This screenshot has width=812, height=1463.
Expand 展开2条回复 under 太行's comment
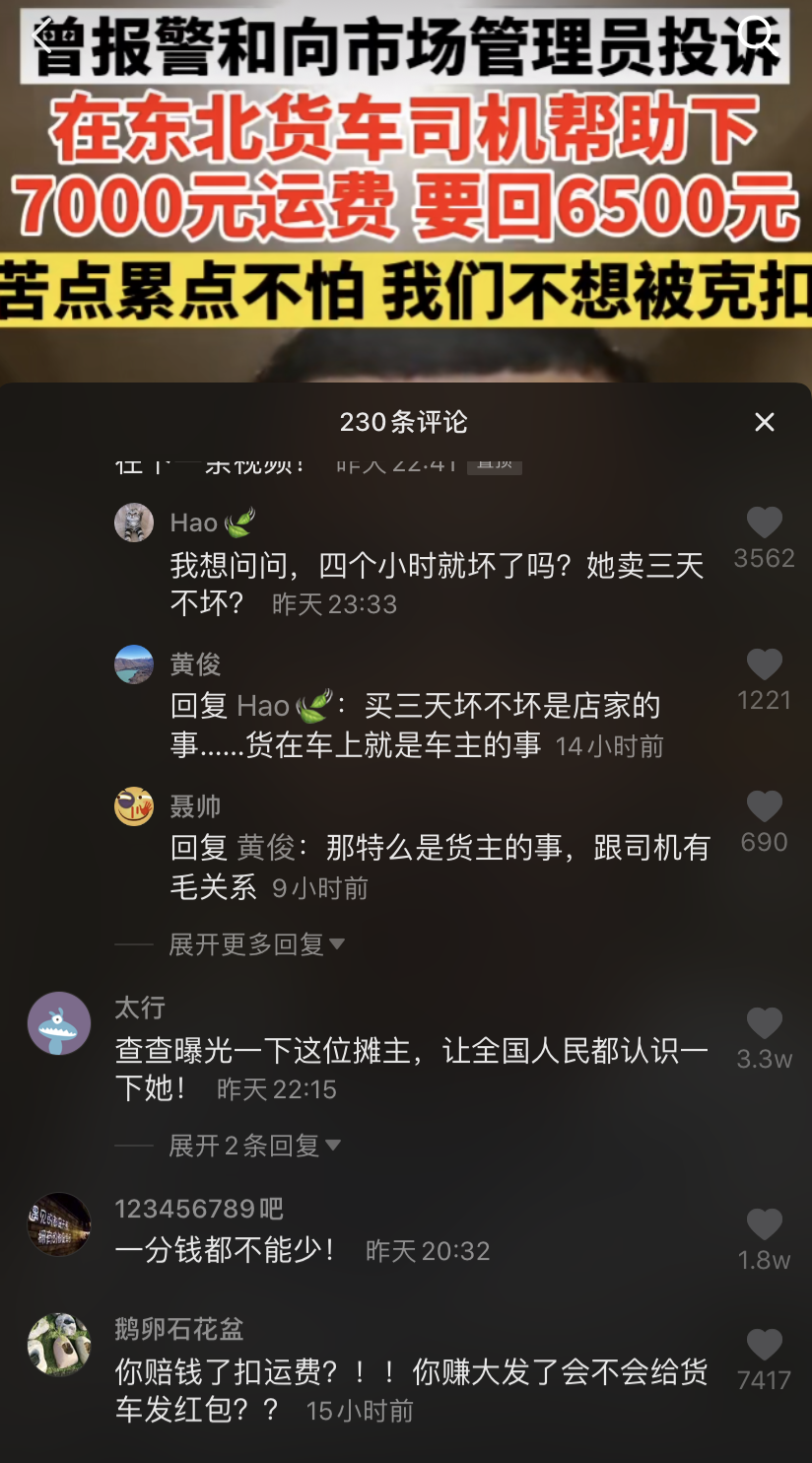(254, 1145)
